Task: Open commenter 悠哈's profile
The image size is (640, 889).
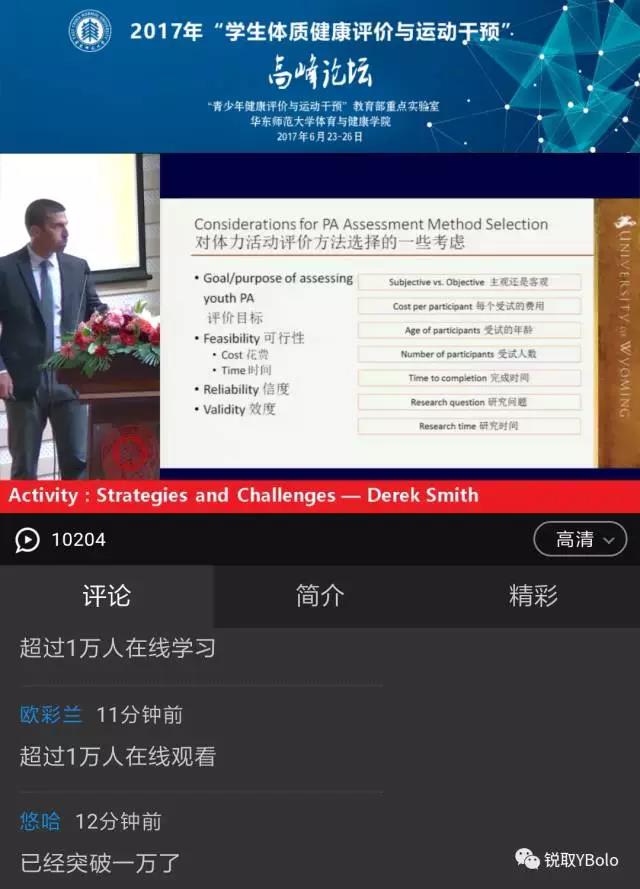Action: click(x=41, y=822)
